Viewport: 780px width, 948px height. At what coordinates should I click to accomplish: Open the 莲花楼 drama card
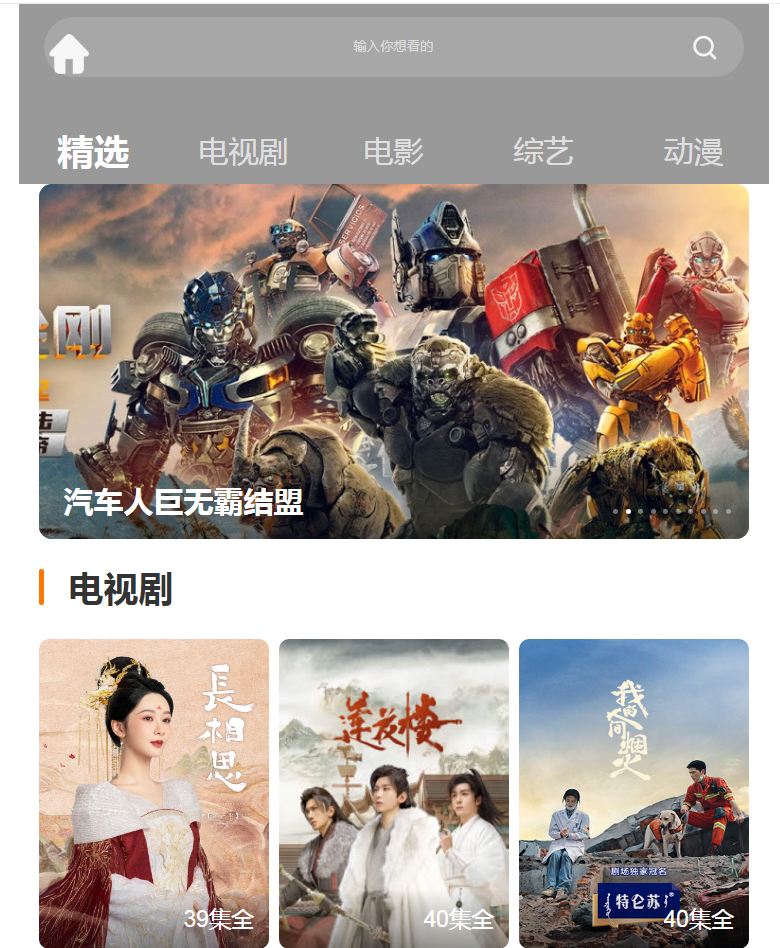click(x=394, y=792)
